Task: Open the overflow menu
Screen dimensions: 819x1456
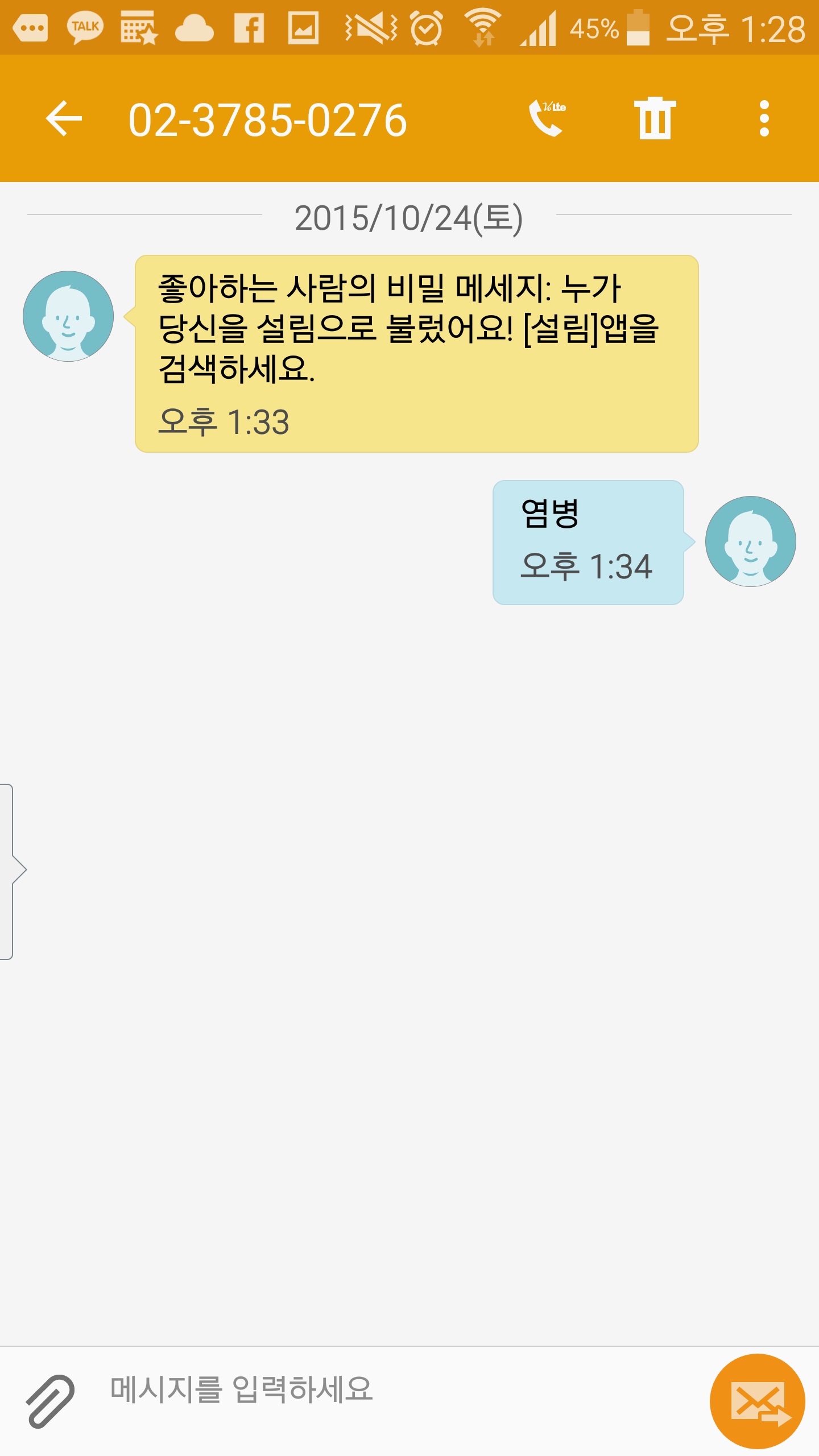Action: [764, 118]
